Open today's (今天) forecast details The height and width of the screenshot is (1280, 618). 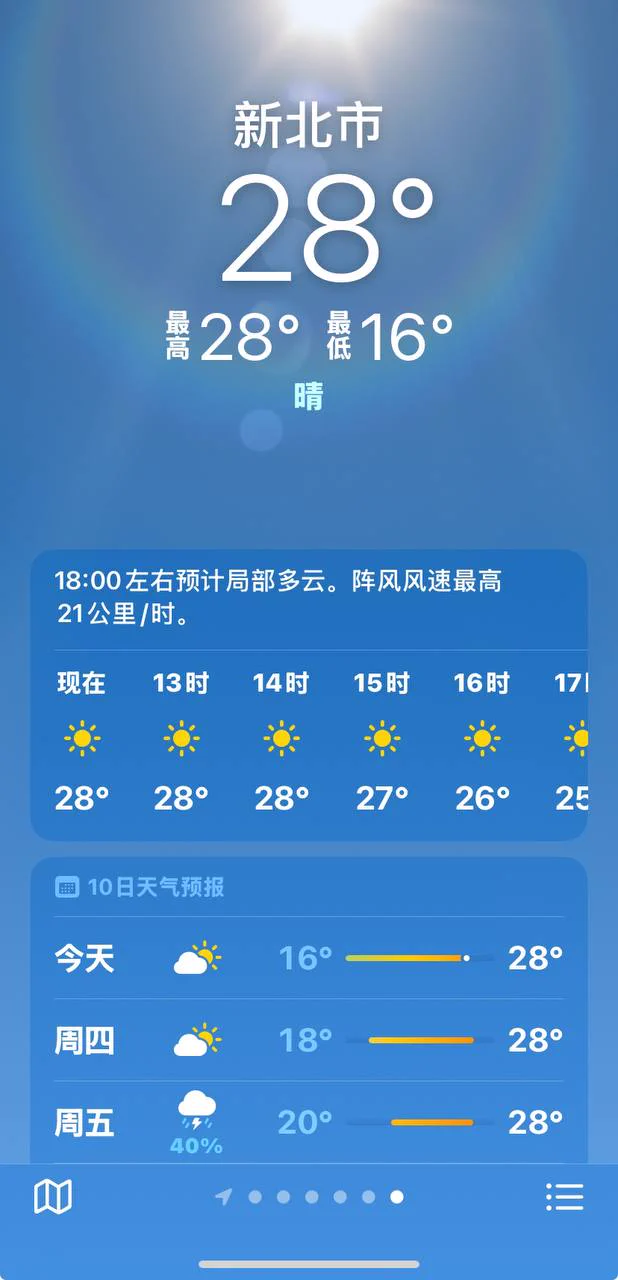(308, 958)
